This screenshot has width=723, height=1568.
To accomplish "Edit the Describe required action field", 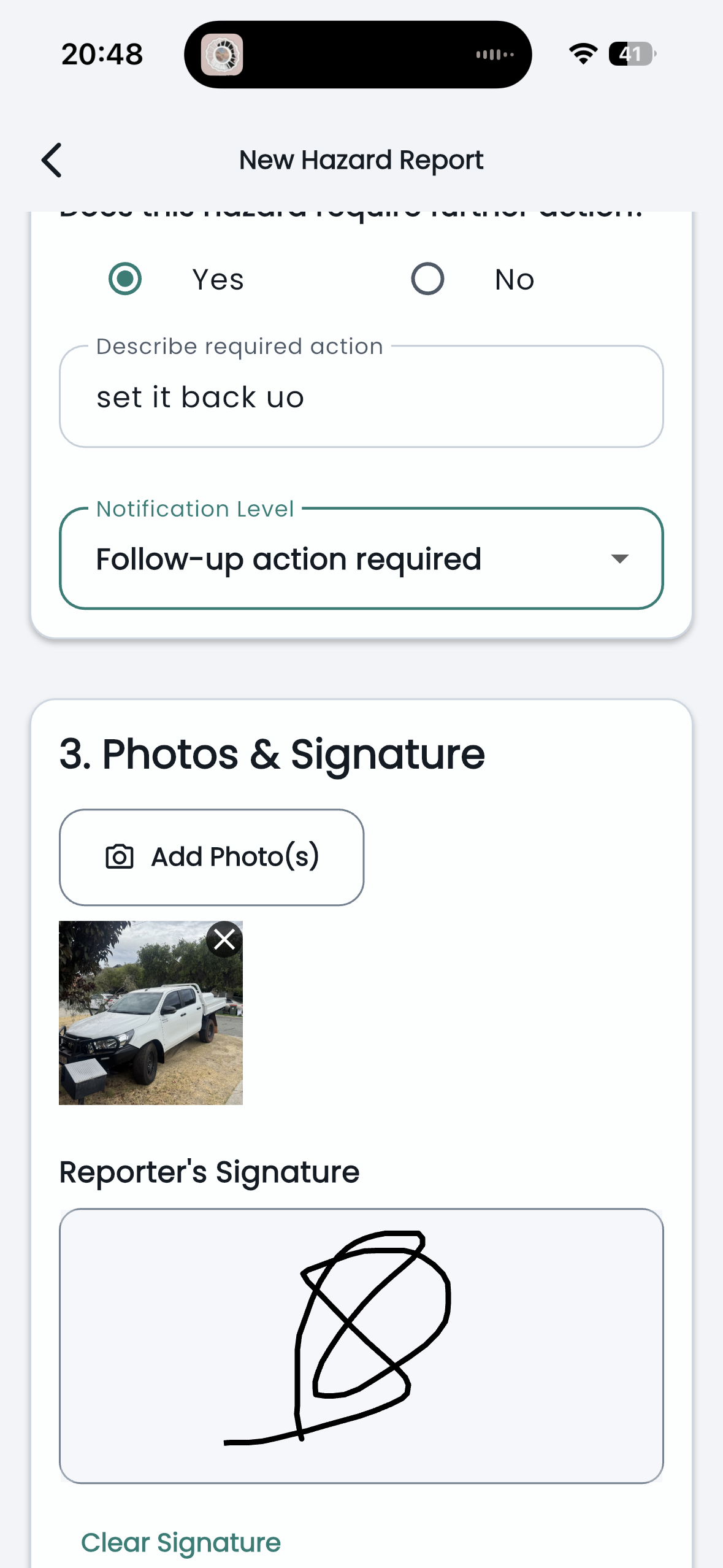I will coord(361,397).
